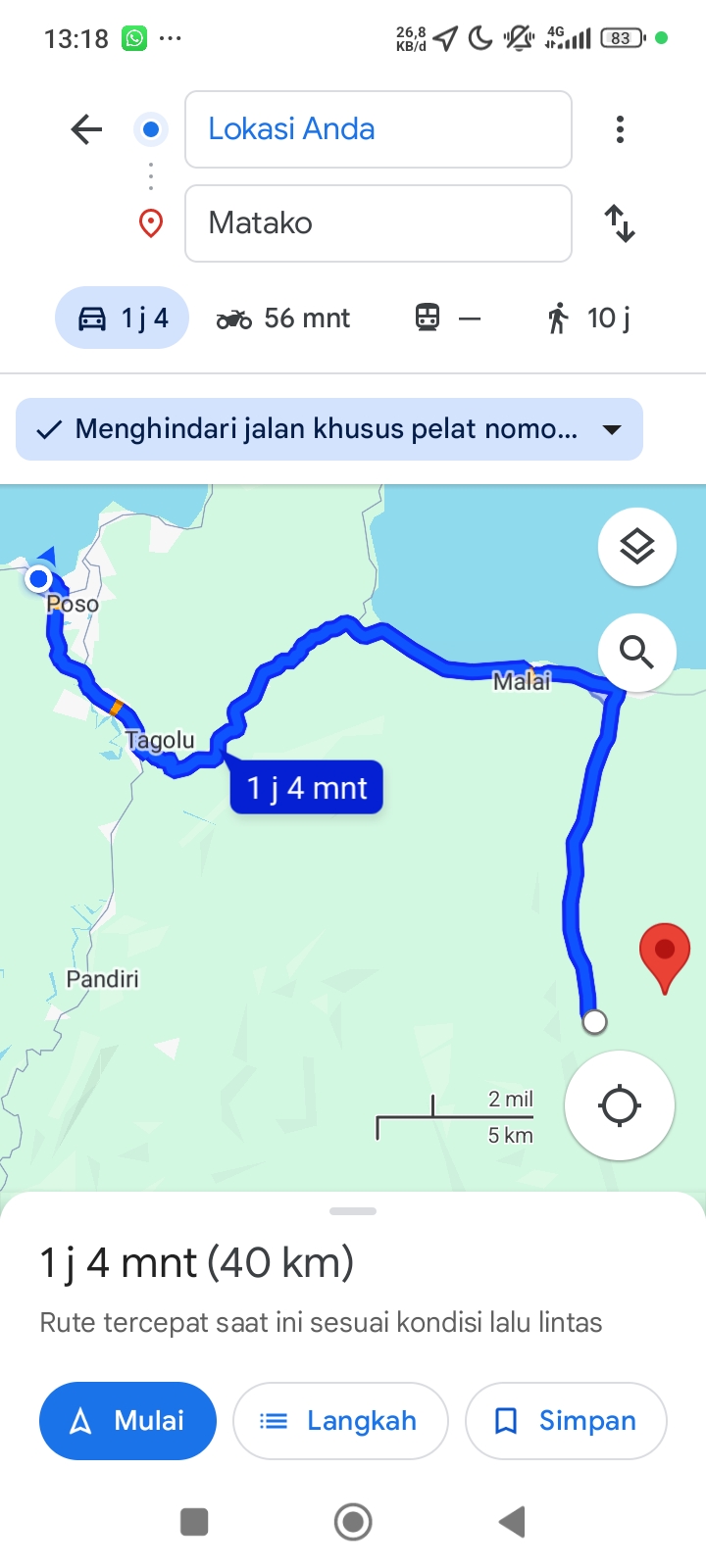Go back using the top arrow
This screenshot has height=1568, width=706.
86,129
